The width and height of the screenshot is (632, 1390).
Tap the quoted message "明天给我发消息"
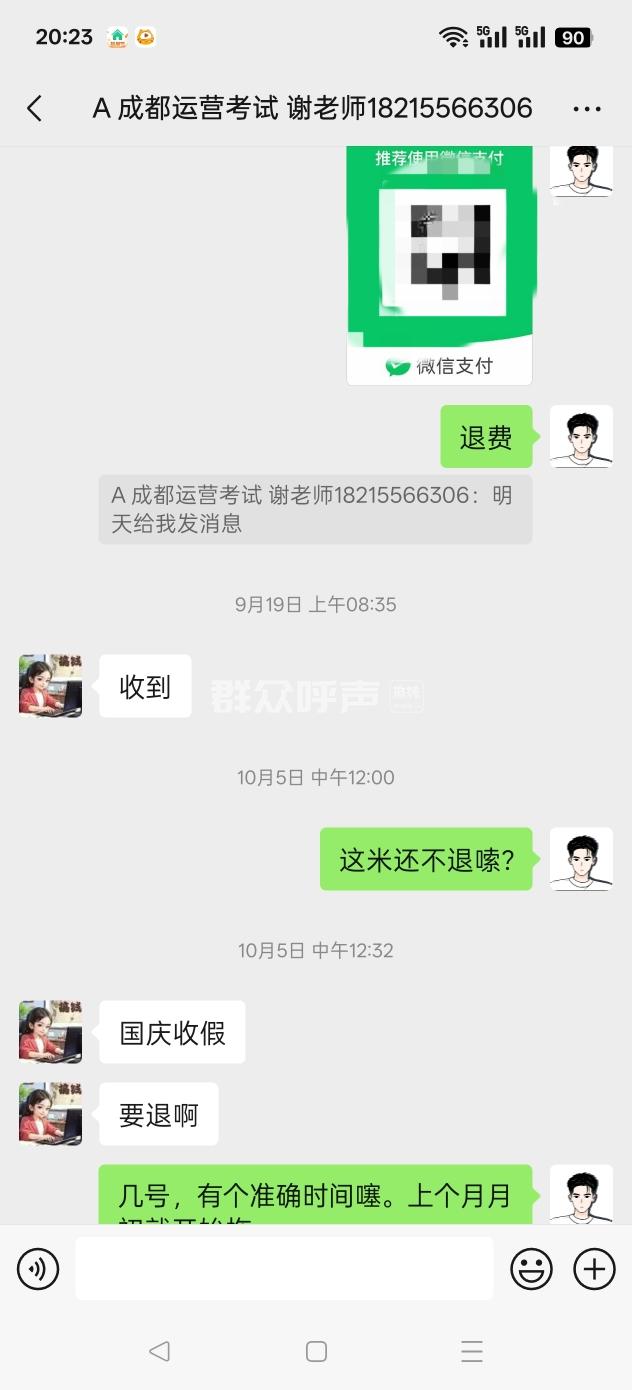[x=315, y=509]
